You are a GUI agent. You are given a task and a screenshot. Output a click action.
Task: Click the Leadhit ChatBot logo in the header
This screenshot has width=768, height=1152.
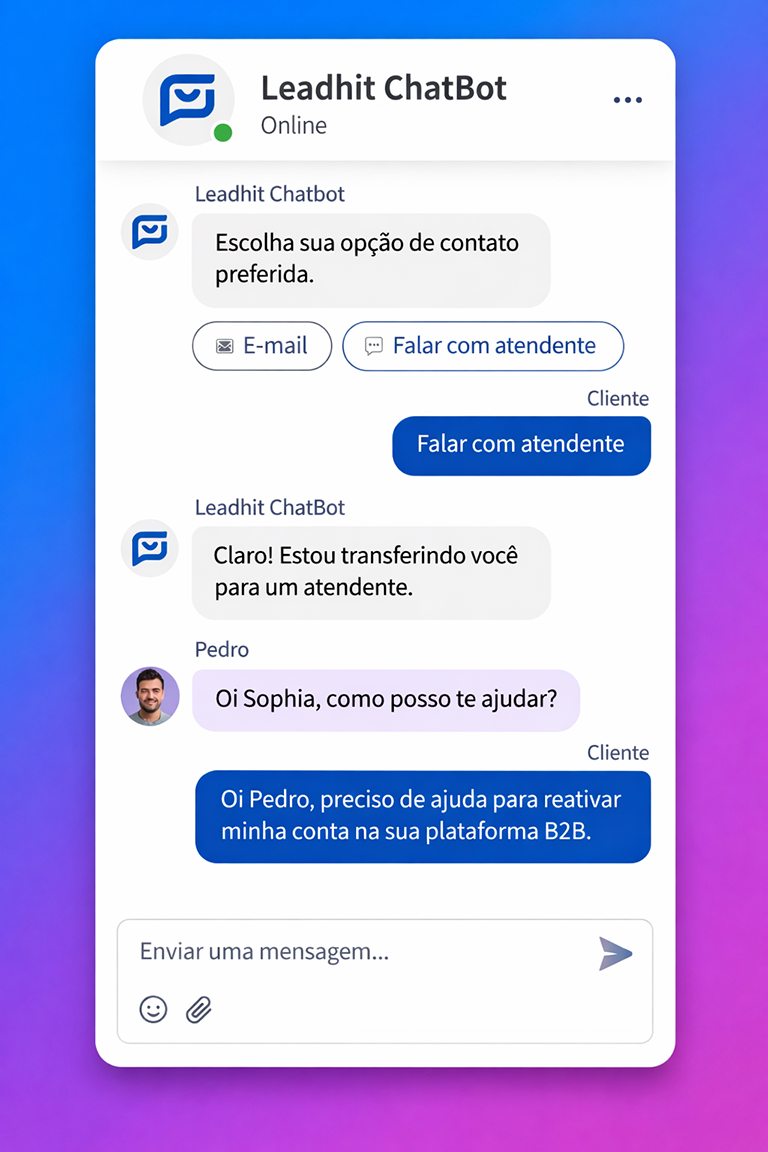[x=188, y=99]
